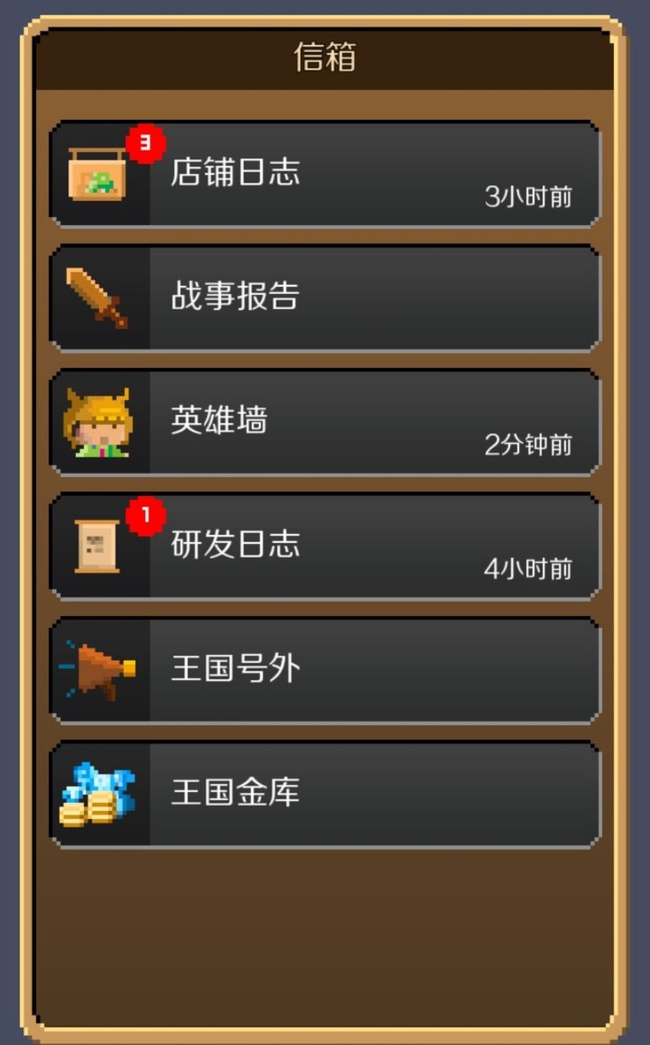Open the 战事报告 row
This screenshot has width=650, height=1045.
325,298
